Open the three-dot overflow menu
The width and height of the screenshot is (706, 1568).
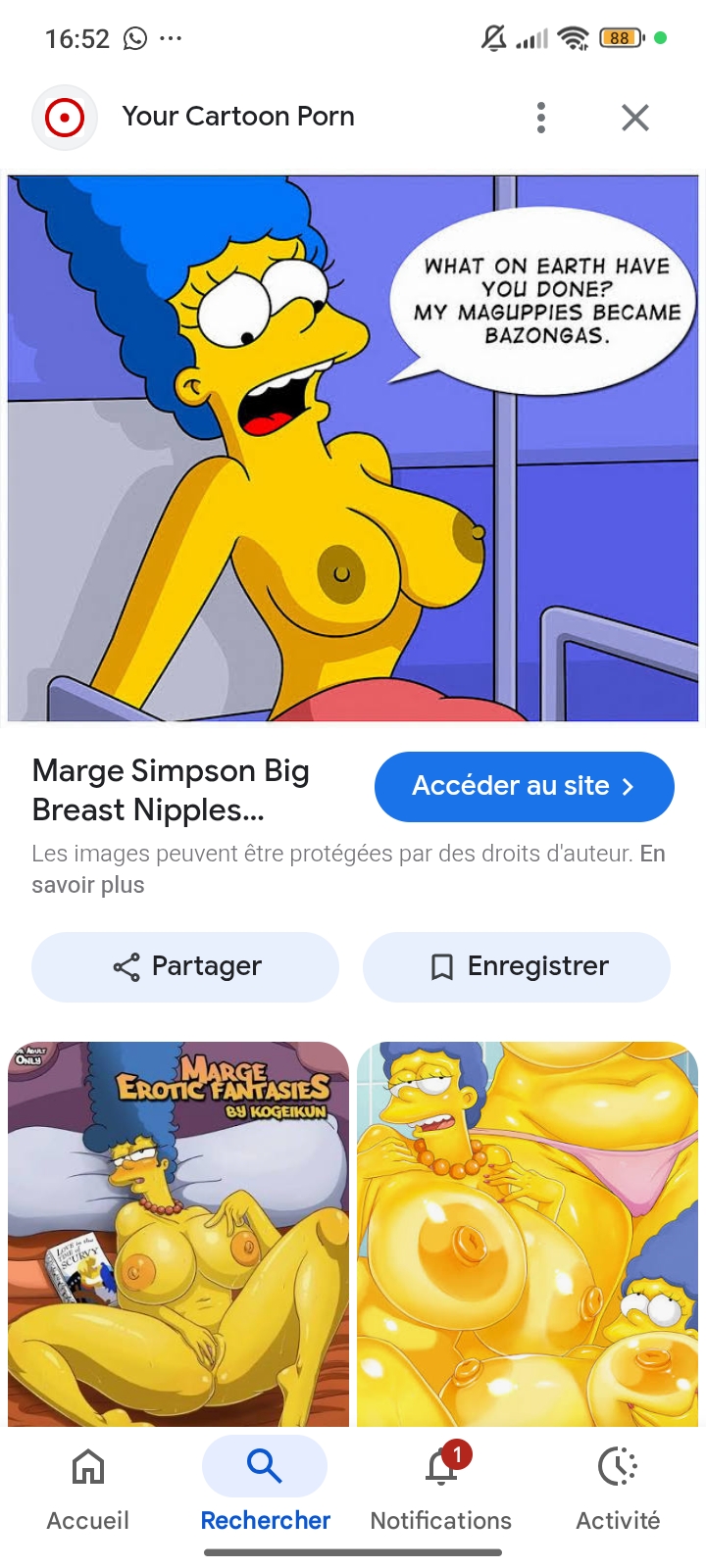pos(541,118)
